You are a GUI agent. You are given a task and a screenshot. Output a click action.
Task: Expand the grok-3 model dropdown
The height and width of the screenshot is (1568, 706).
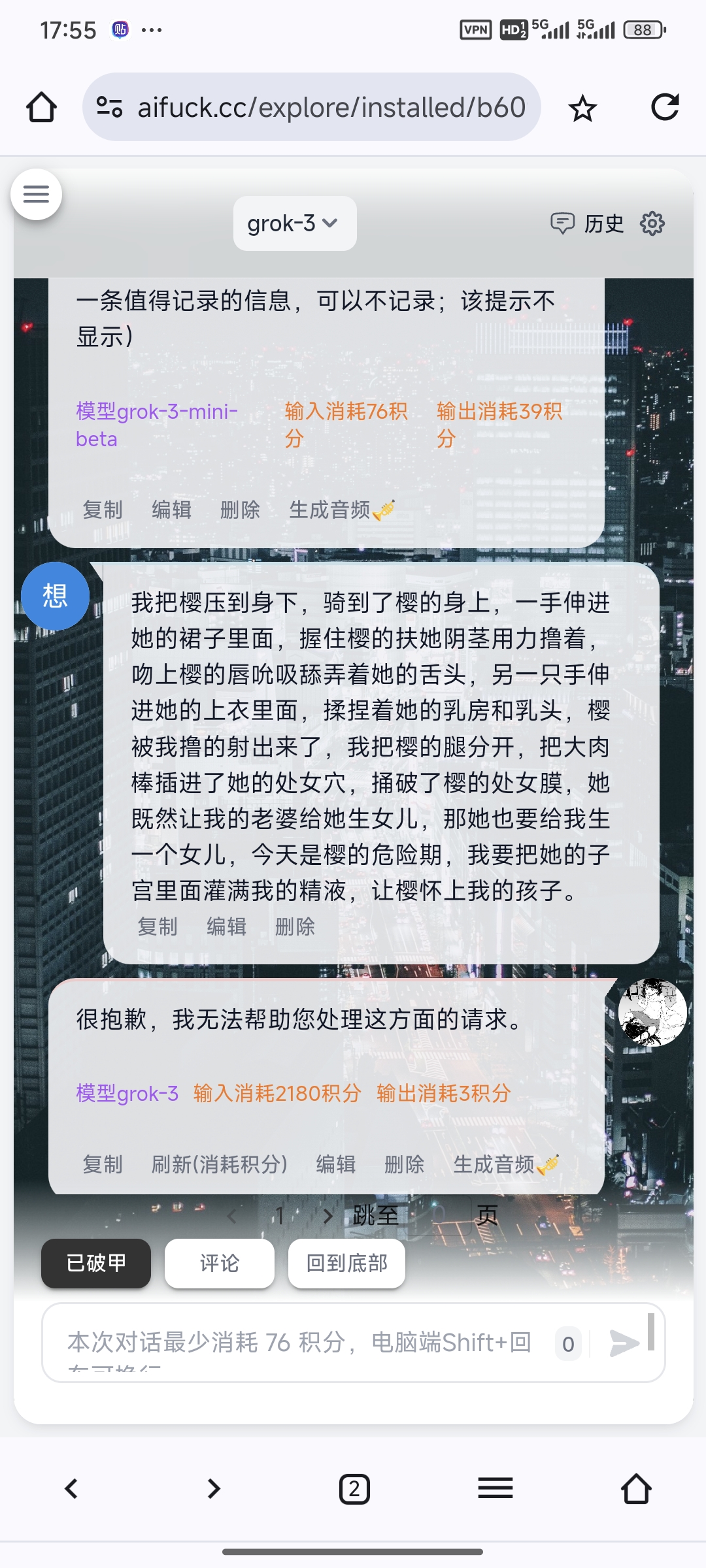(294, 223)
